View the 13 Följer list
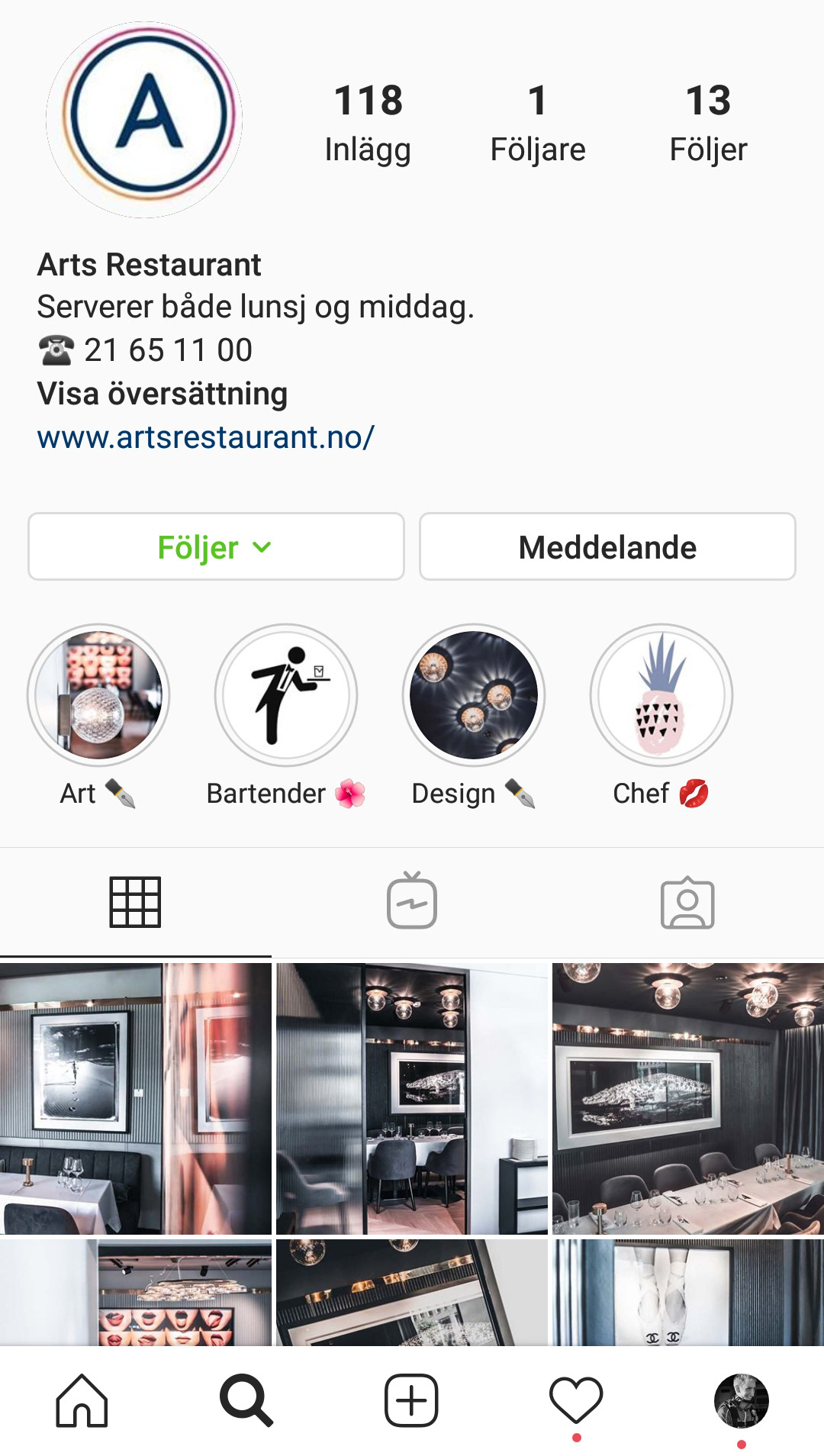This screenshot has width=824, height=1456. [x=708, y=122]
